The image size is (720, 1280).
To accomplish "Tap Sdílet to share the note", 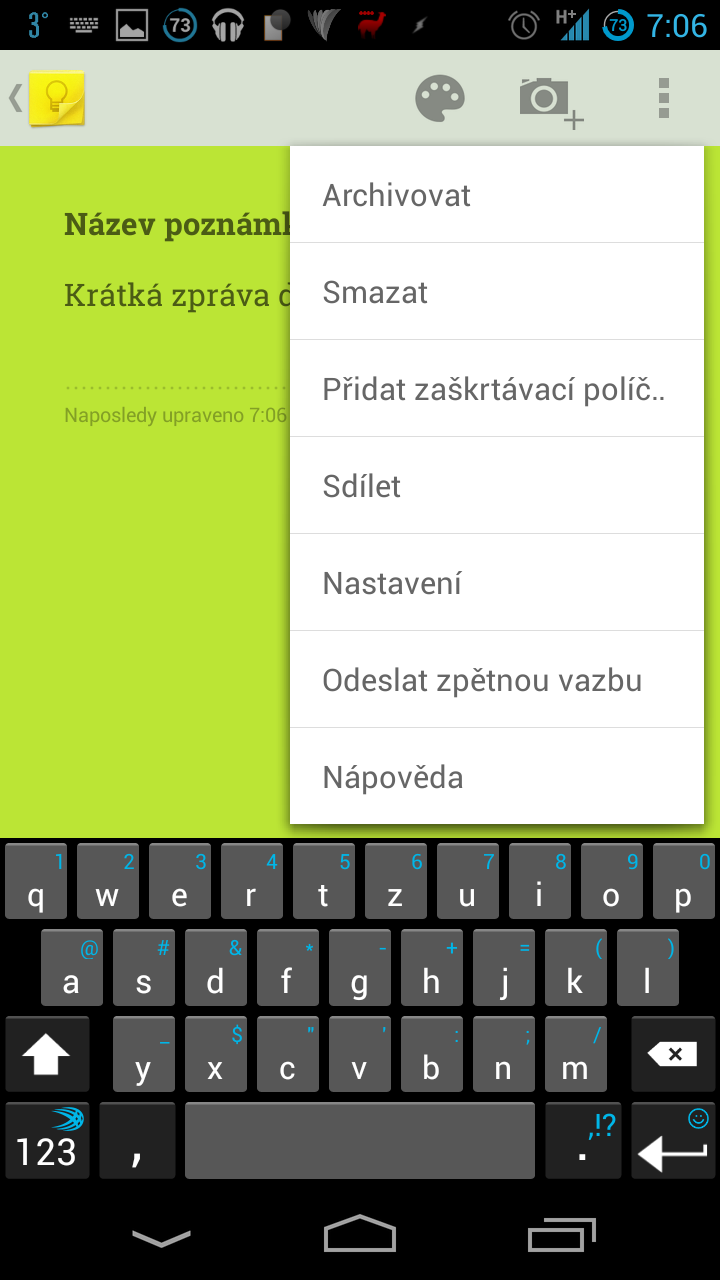I will point(497,486).
